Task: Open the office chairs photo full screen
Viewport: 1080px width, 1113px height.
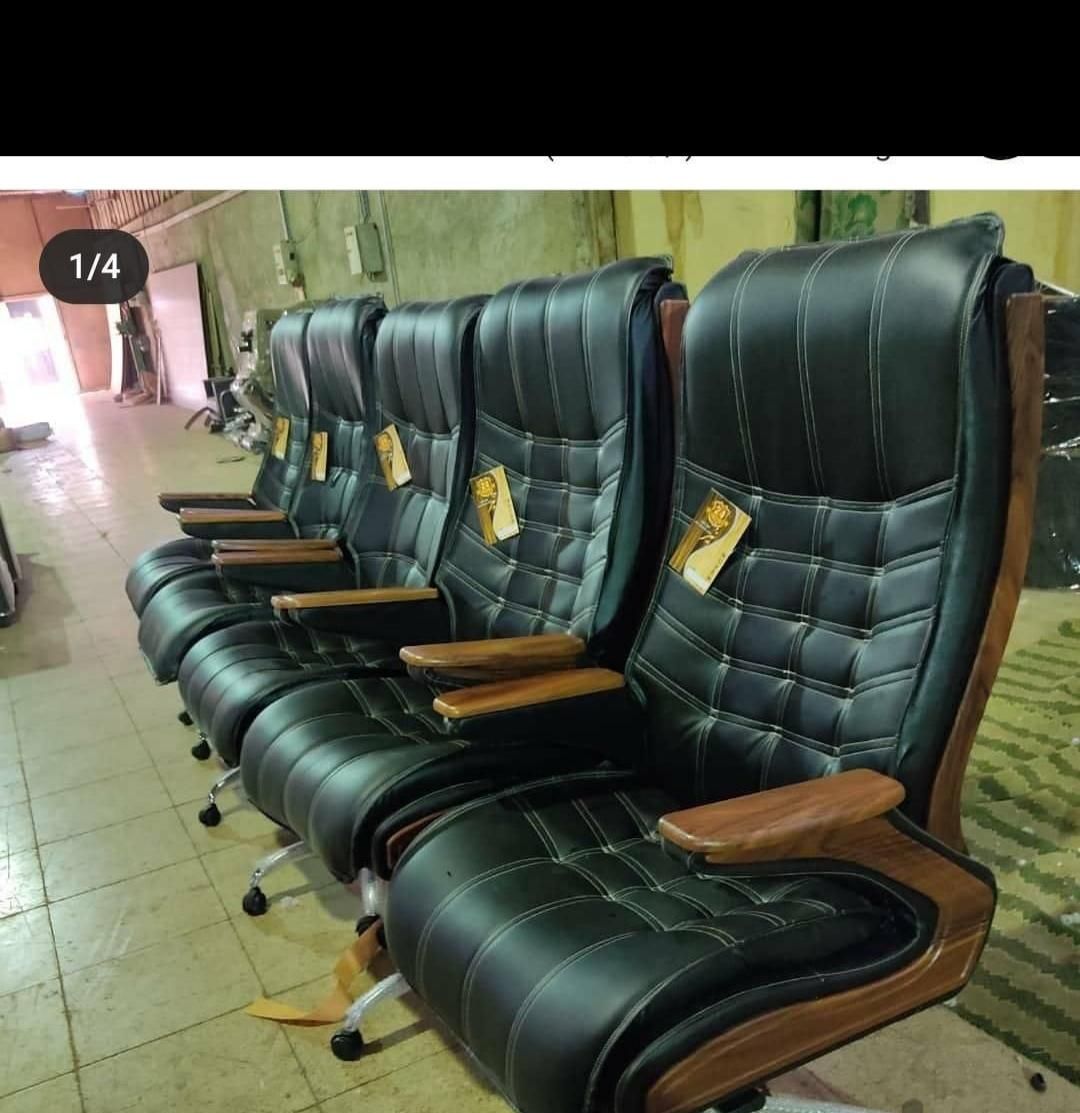Action: [540, 650]
